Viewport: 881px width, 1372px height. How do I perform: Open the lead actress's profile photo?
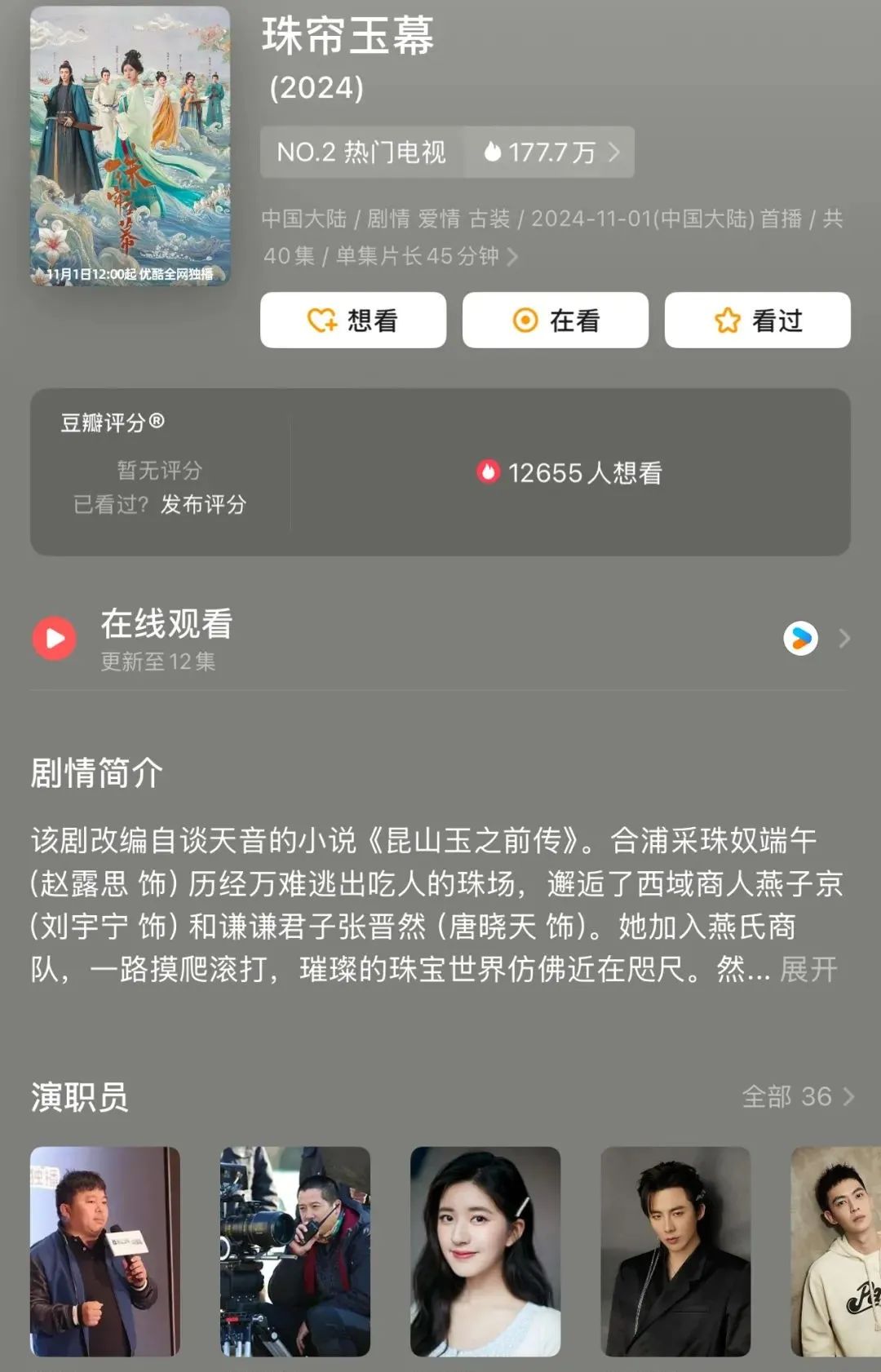485,1251
